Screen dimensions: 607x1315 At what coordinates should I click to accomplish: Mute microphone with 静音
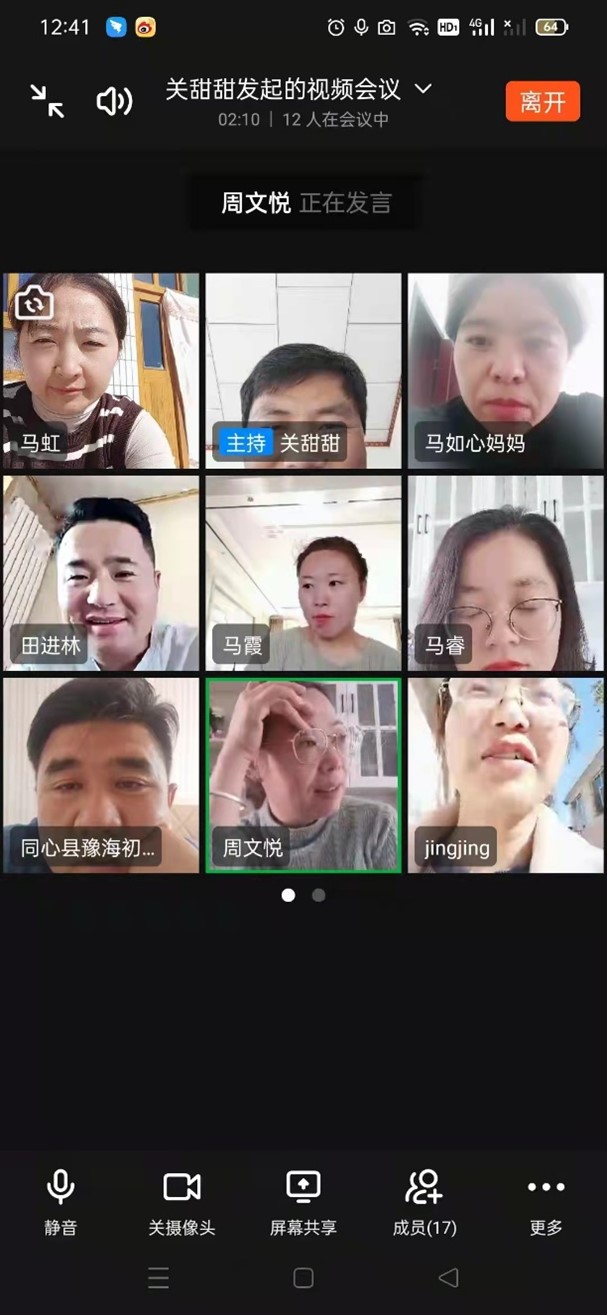point(60,1203)
